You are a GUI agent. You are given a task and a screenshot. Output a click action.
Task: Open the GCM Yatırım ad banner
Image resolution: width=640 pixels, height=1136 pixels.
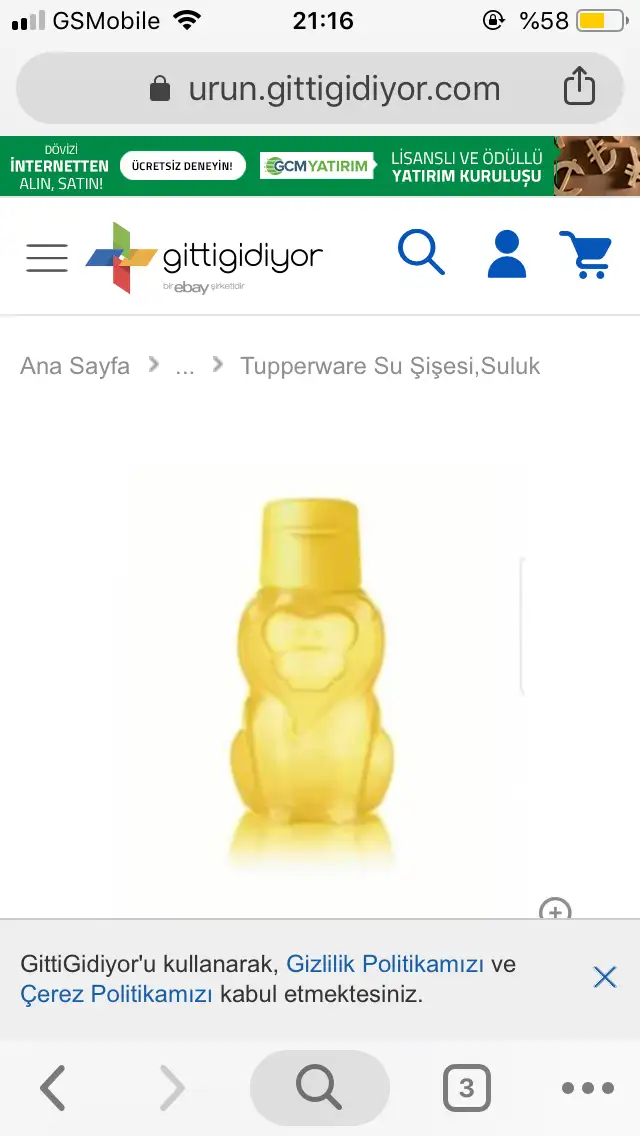(x=320, y=166)
